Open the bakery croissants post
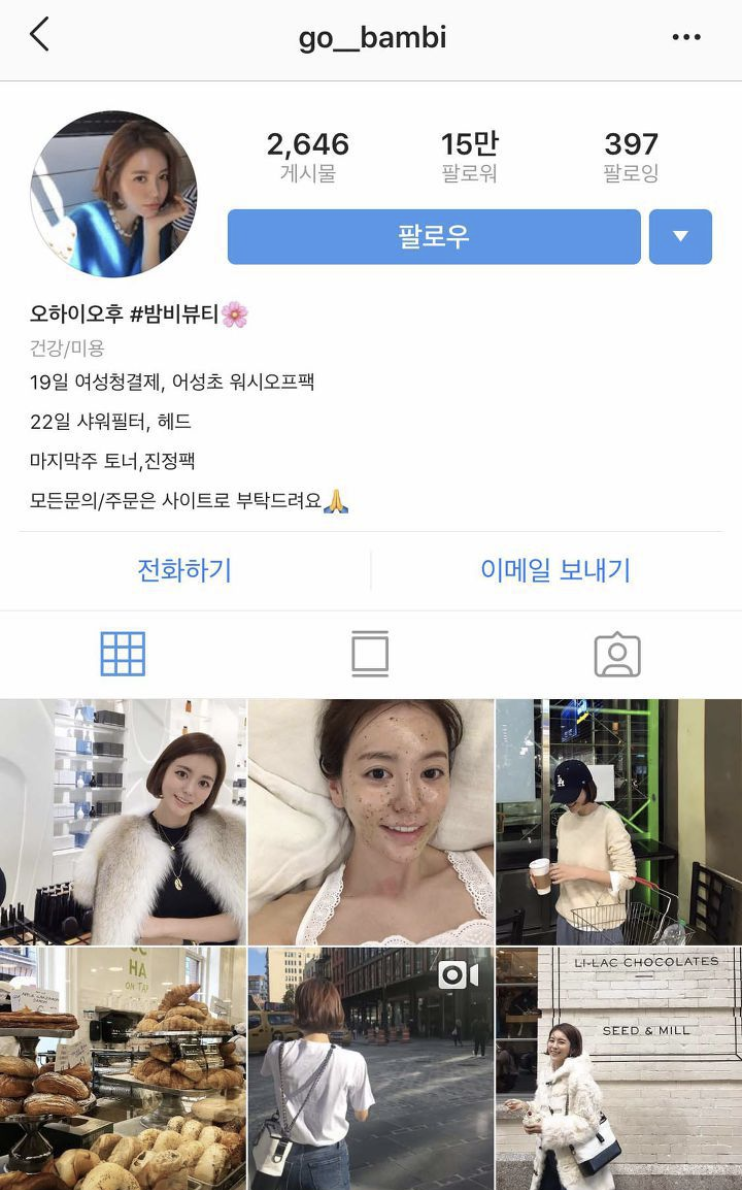 (122, 1068)
